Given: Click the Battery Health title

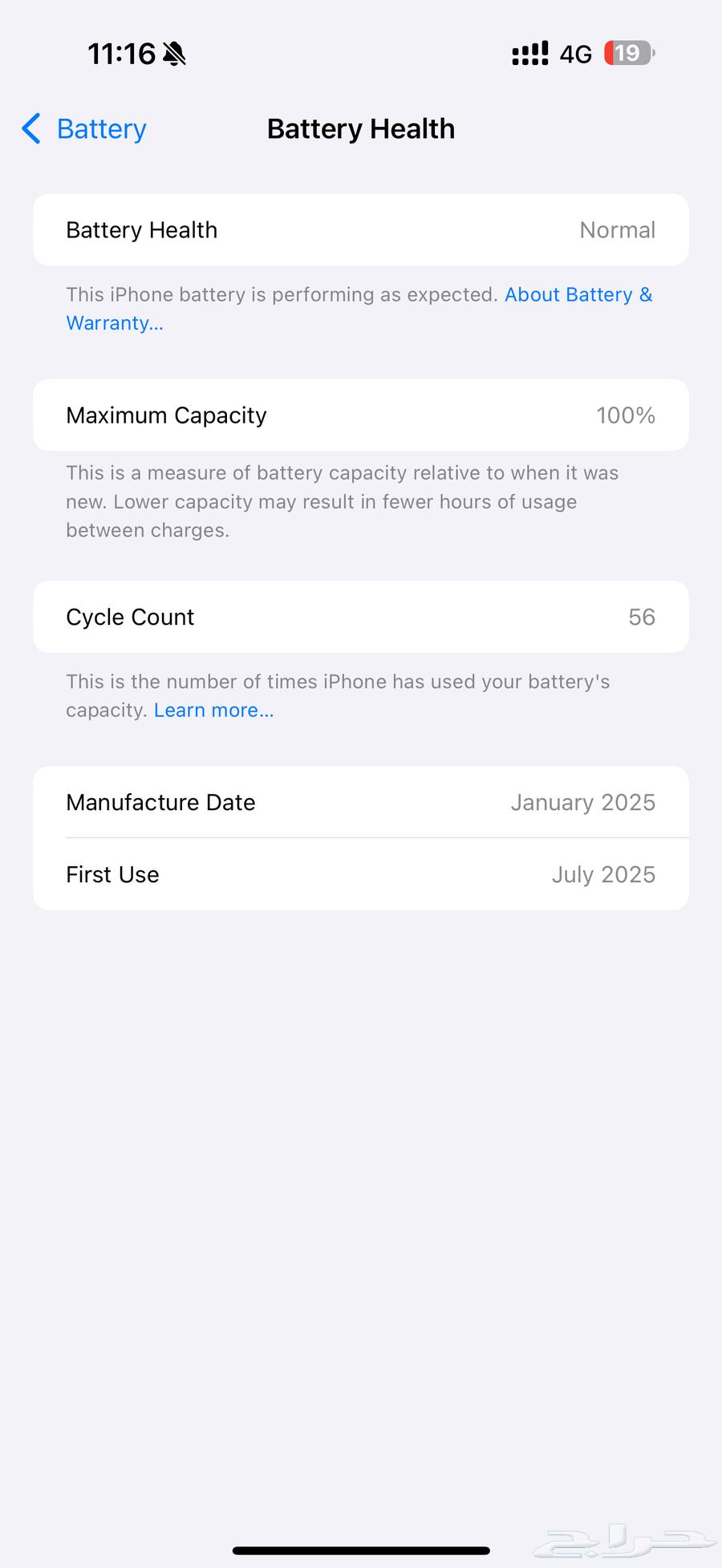Looking at the screenshot, I should coord(360,128).
